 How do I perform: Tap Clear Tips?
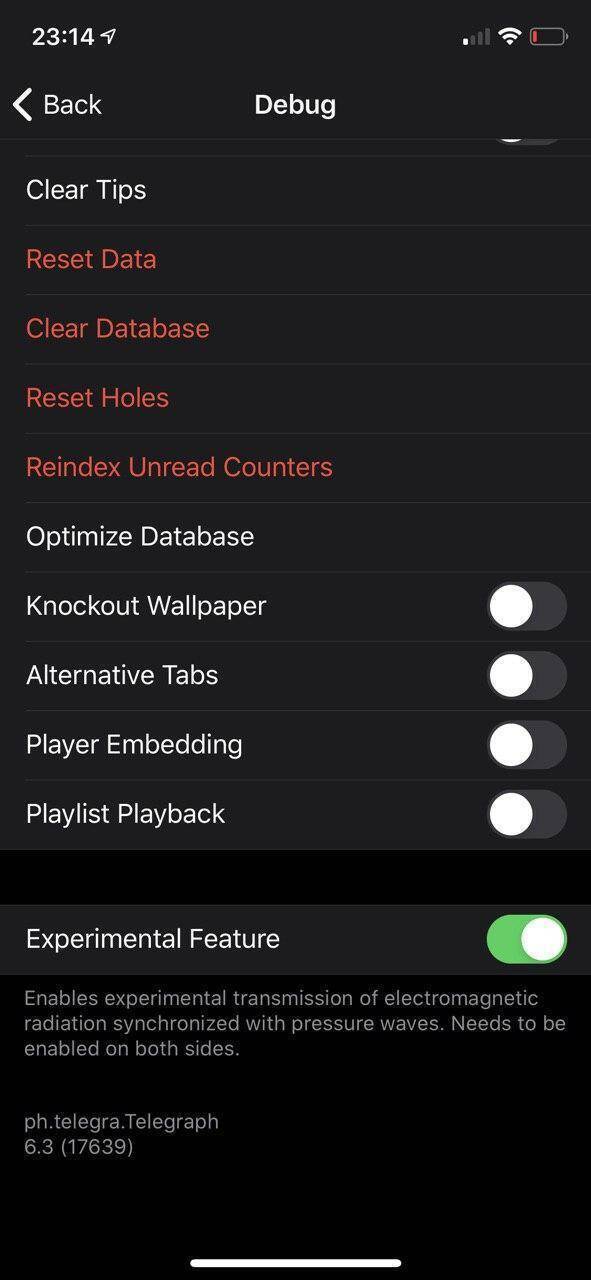(x=295, y=190)
